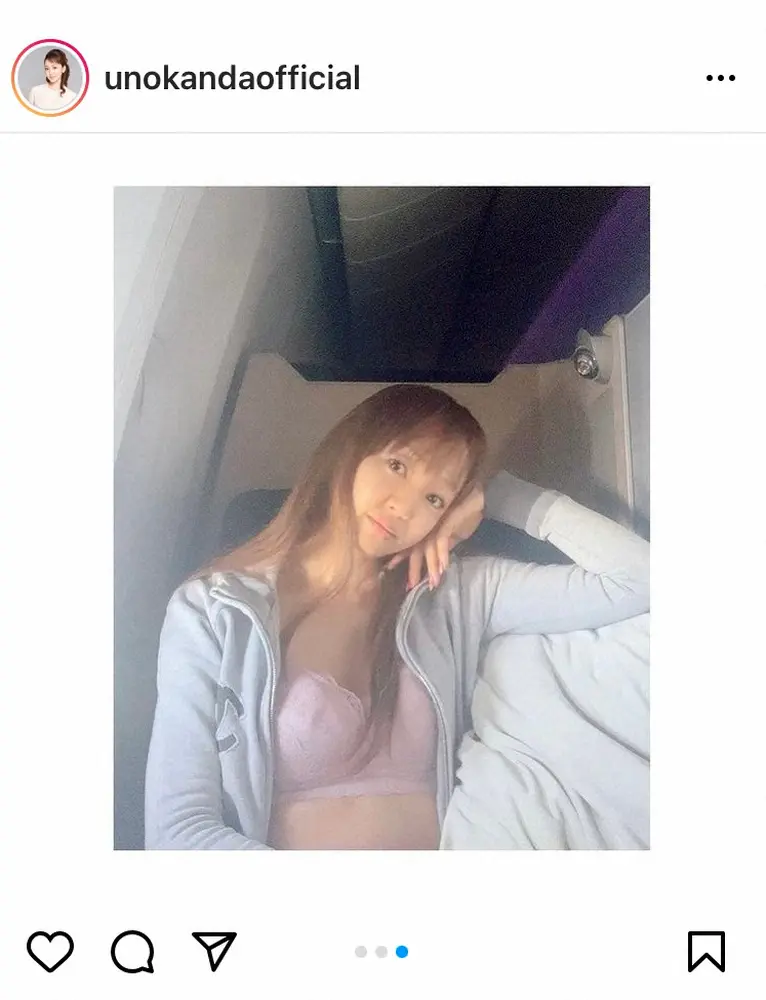Bookmark this post
The image size is (766, 1000).
click(706, 951)
